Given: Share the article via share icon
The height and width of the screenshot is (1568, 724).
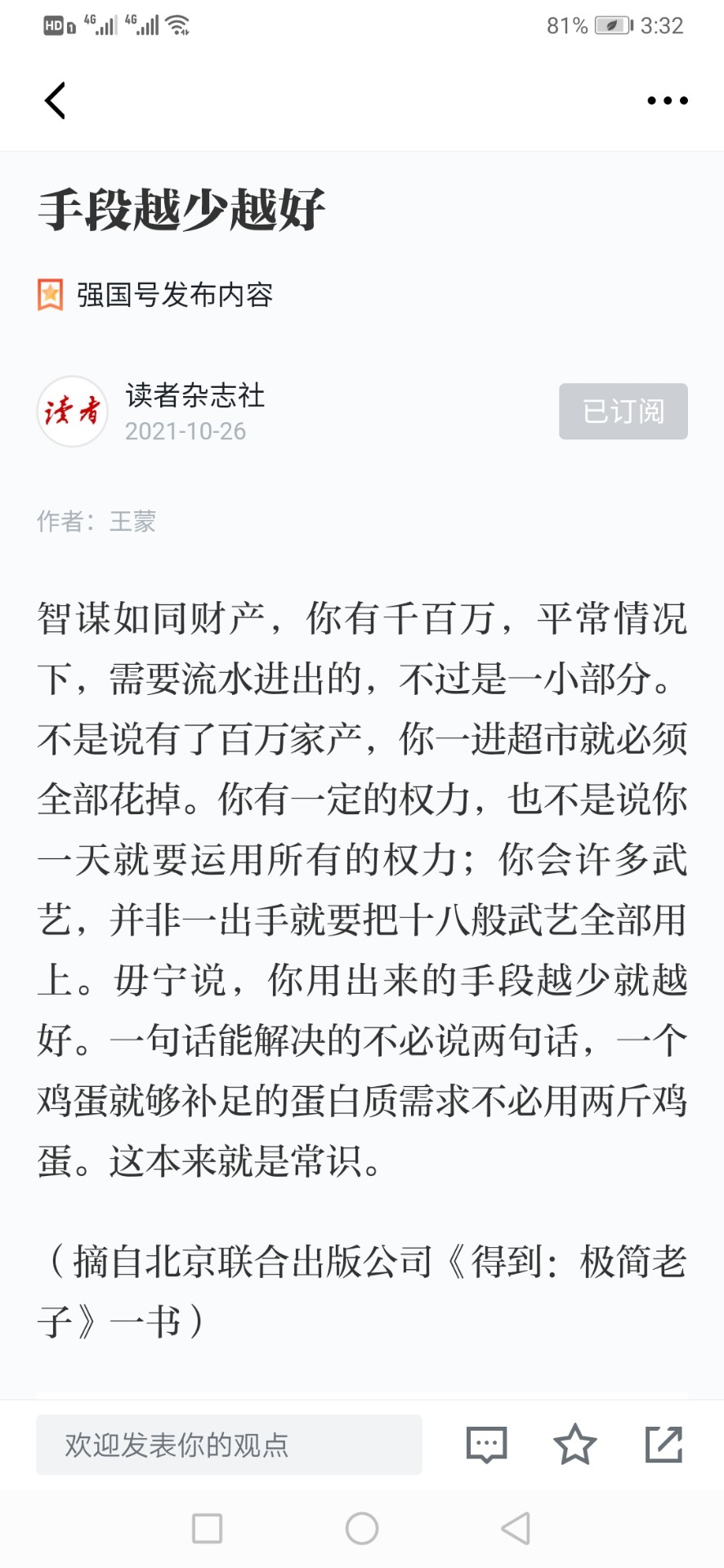Looking at the screenshot, I should tap(664, 1444).
